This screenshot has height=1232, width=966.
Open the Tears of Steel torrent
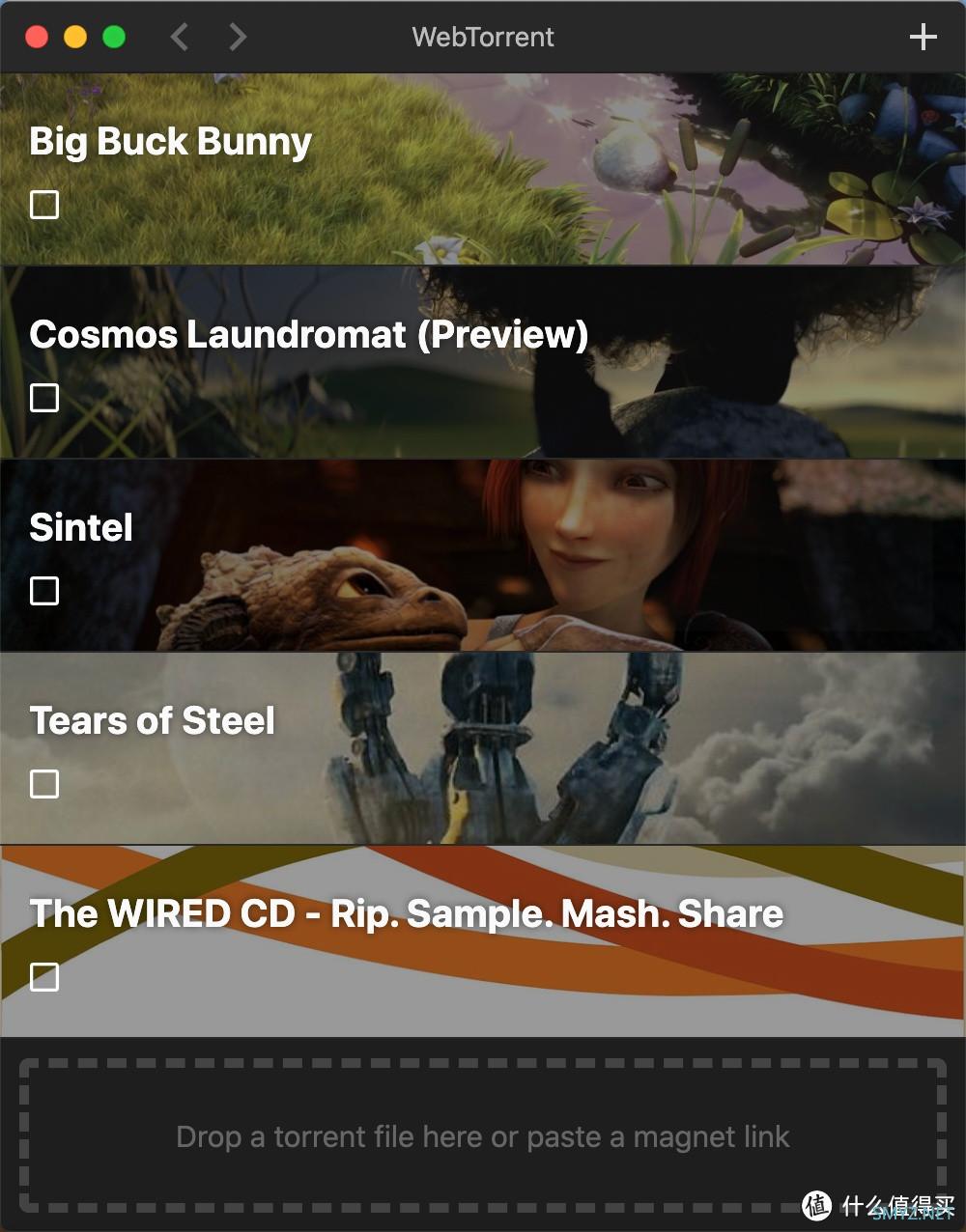pos(152,721)
